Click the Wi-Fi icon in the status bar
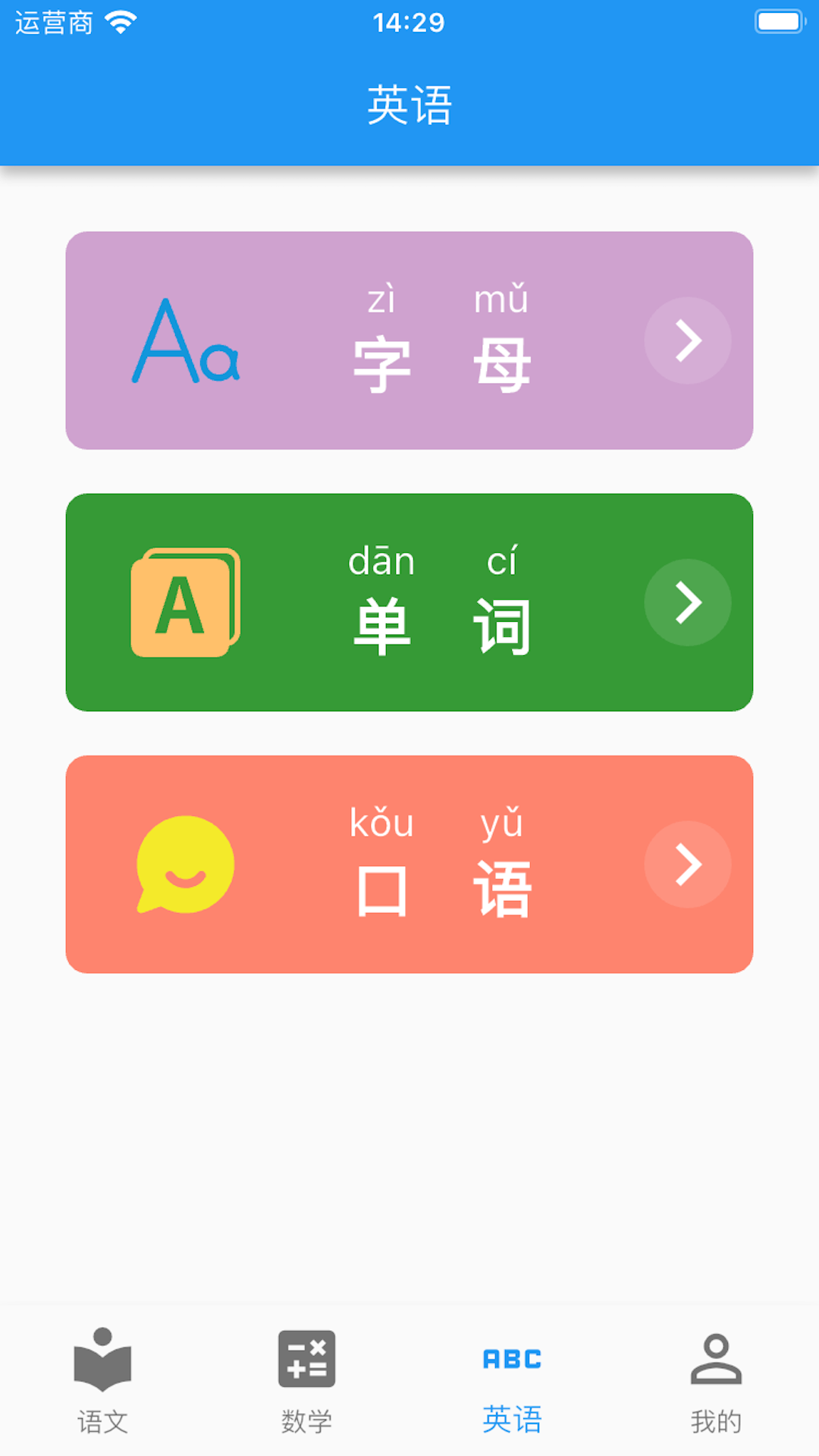819x1456 pixels. pos(118,20)
